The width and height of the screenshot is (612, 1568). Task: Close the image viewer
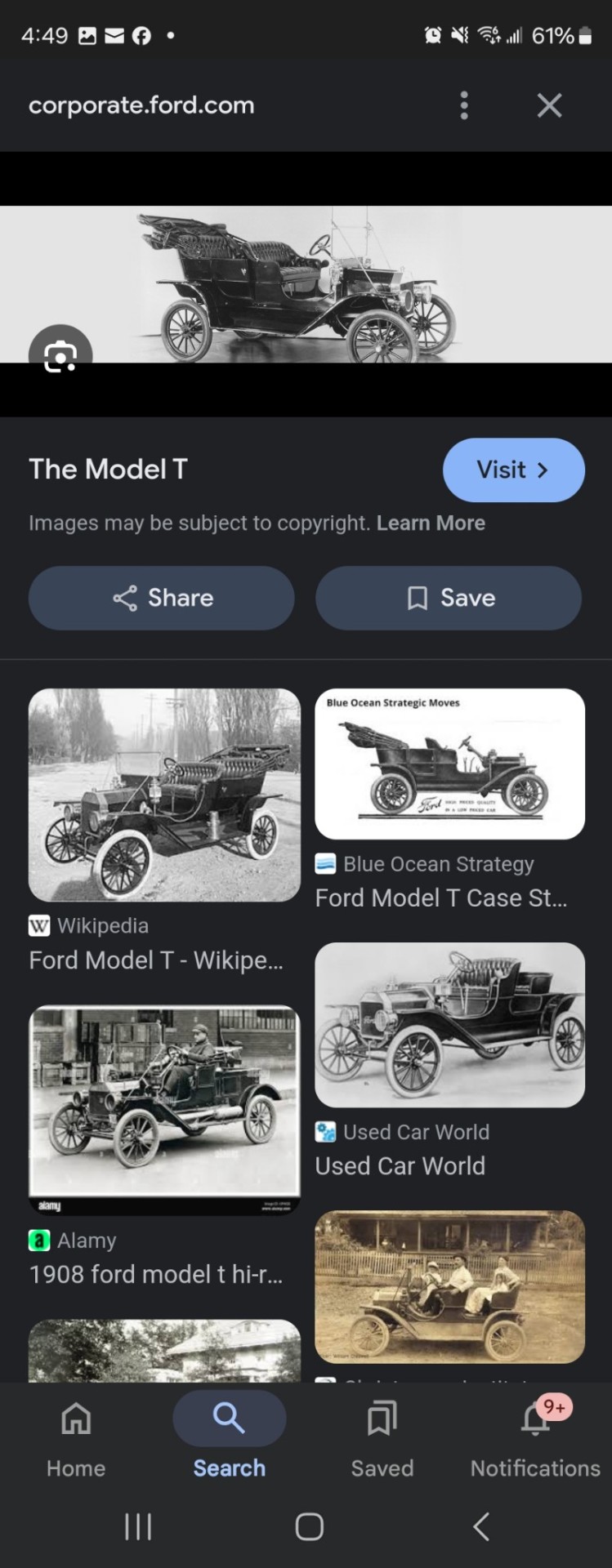549,105
